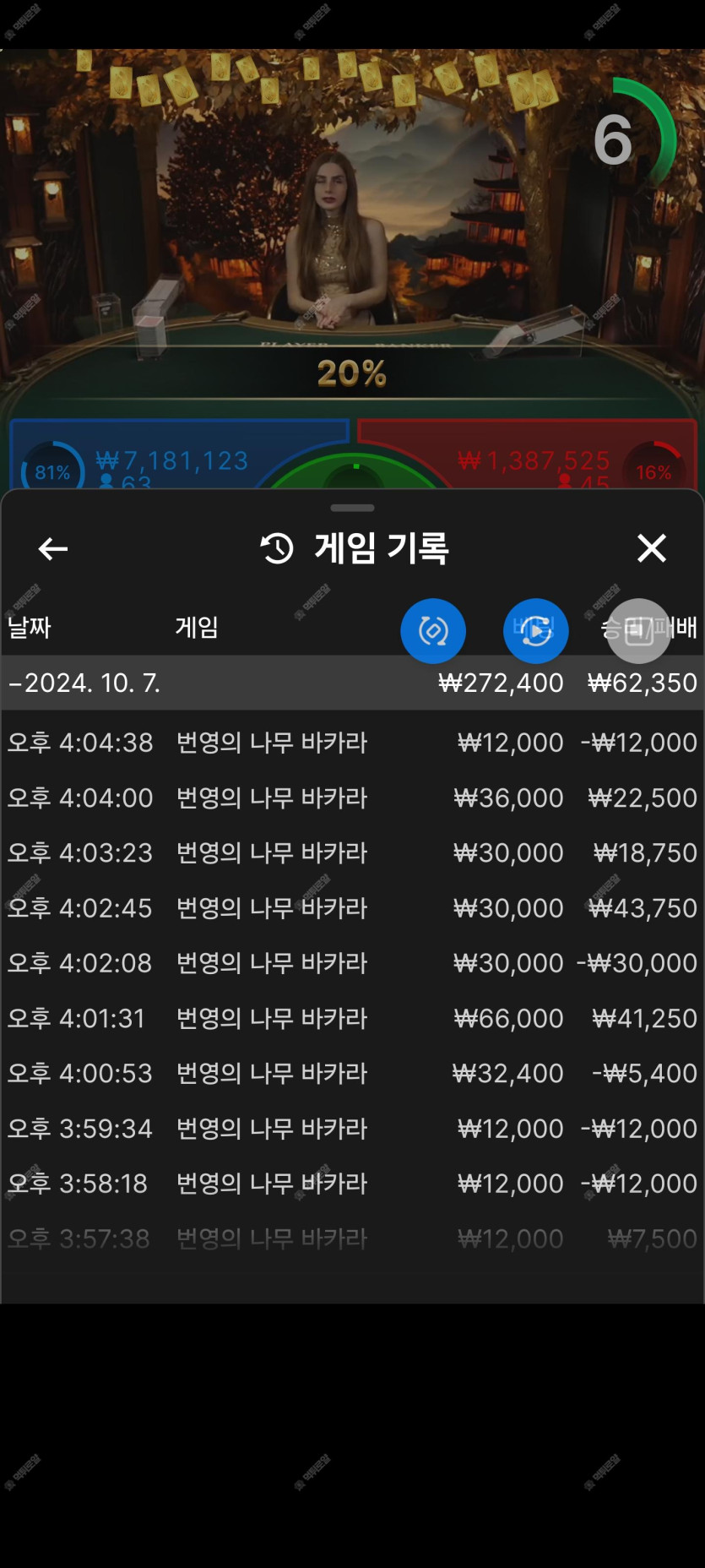
Task: Open the 오후 3:59:34 game record
Action: click(x=352, y=1128)
